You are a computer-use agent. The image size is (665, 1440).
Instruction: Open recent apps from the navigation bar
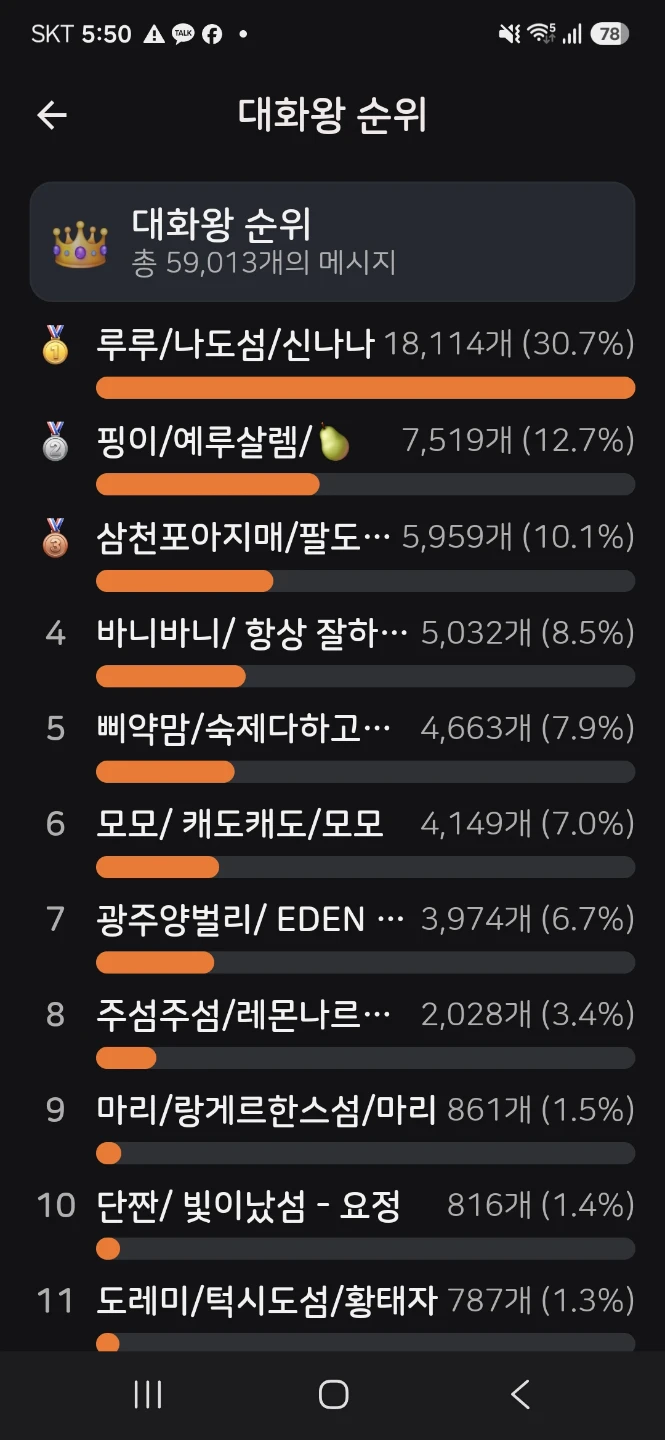pyautogui.click(x=148, y=1394)
